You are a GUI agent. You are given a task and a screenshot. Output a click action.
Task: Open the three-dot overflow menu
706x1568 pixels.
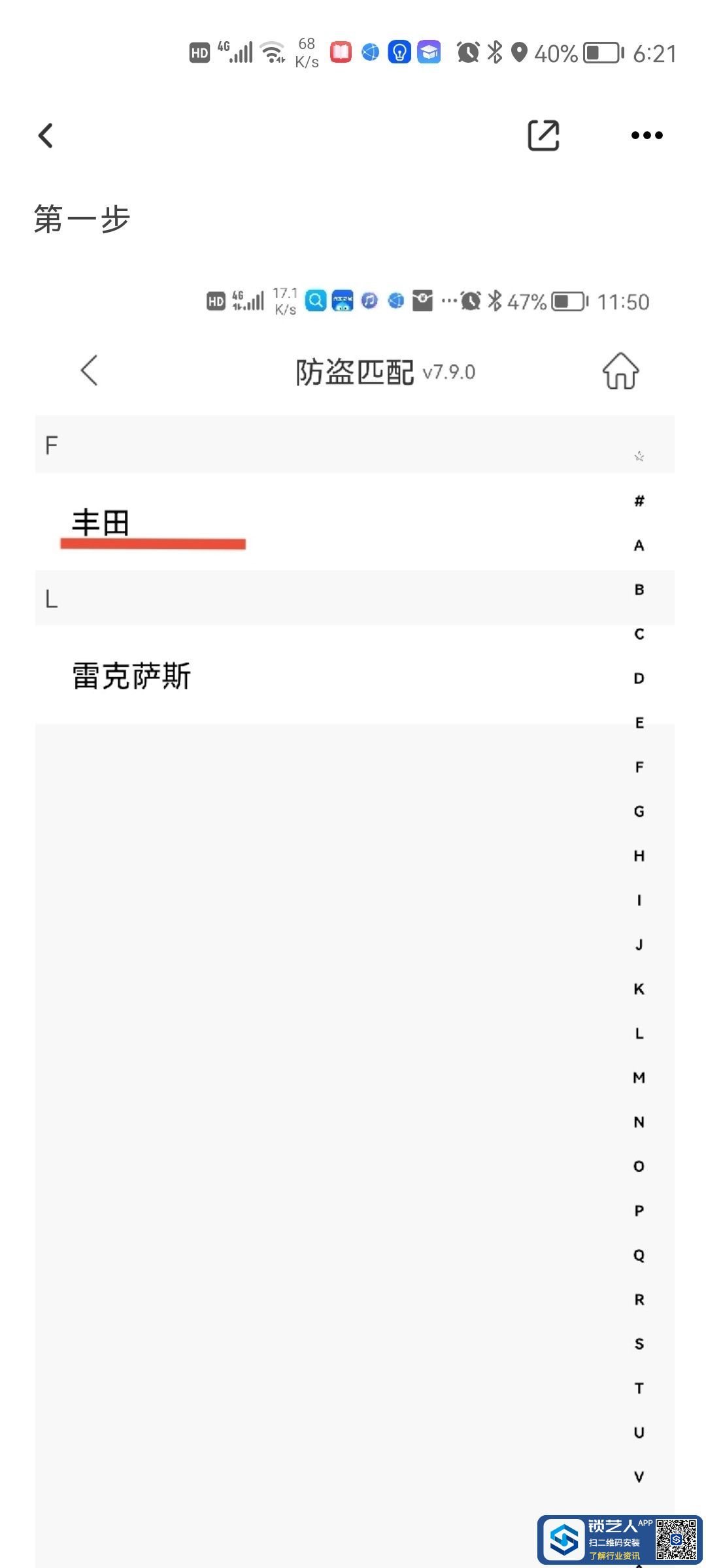[647, 136]
